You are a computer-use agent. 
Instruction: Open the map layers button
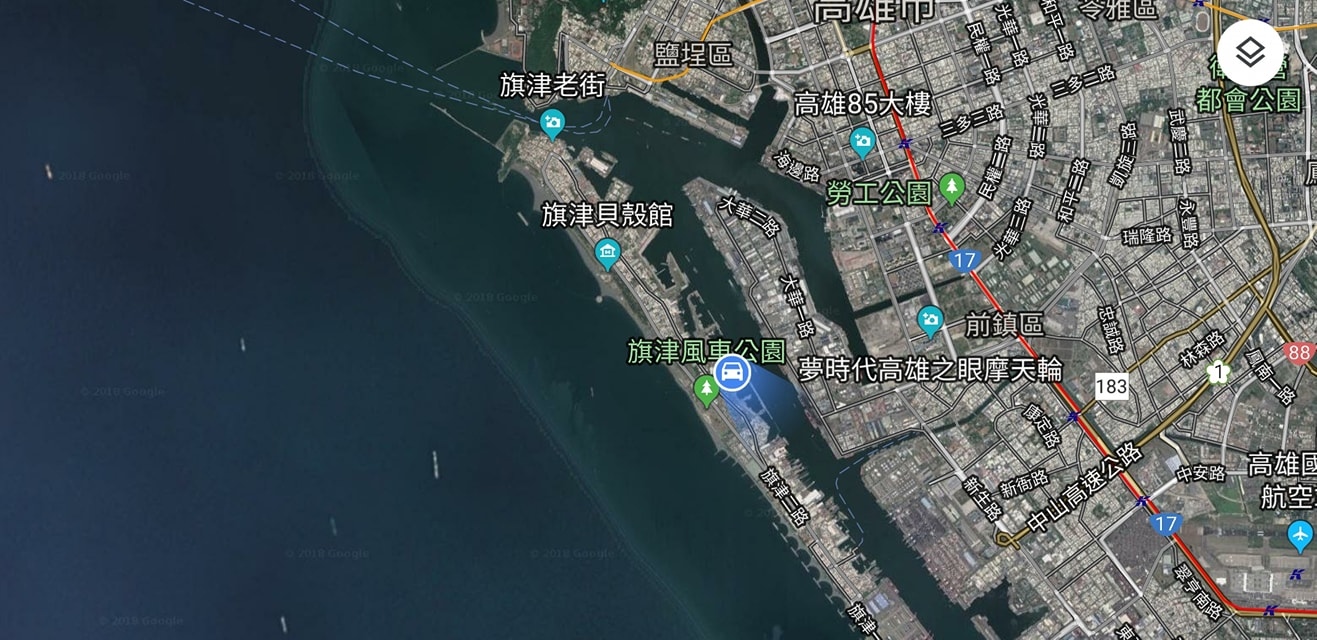coord(1250,51)
